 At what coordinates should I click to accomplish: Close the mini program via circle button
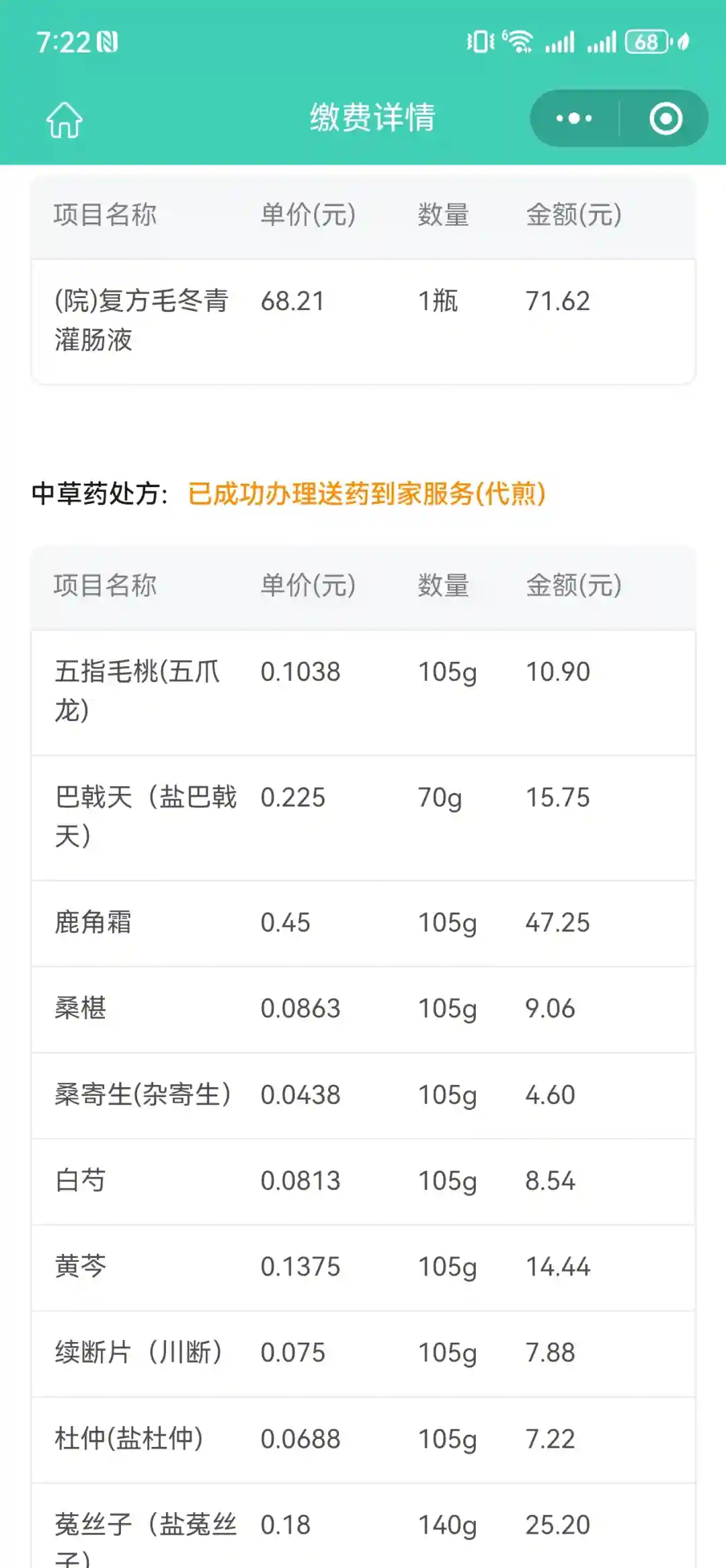click(x=665, y=118)
